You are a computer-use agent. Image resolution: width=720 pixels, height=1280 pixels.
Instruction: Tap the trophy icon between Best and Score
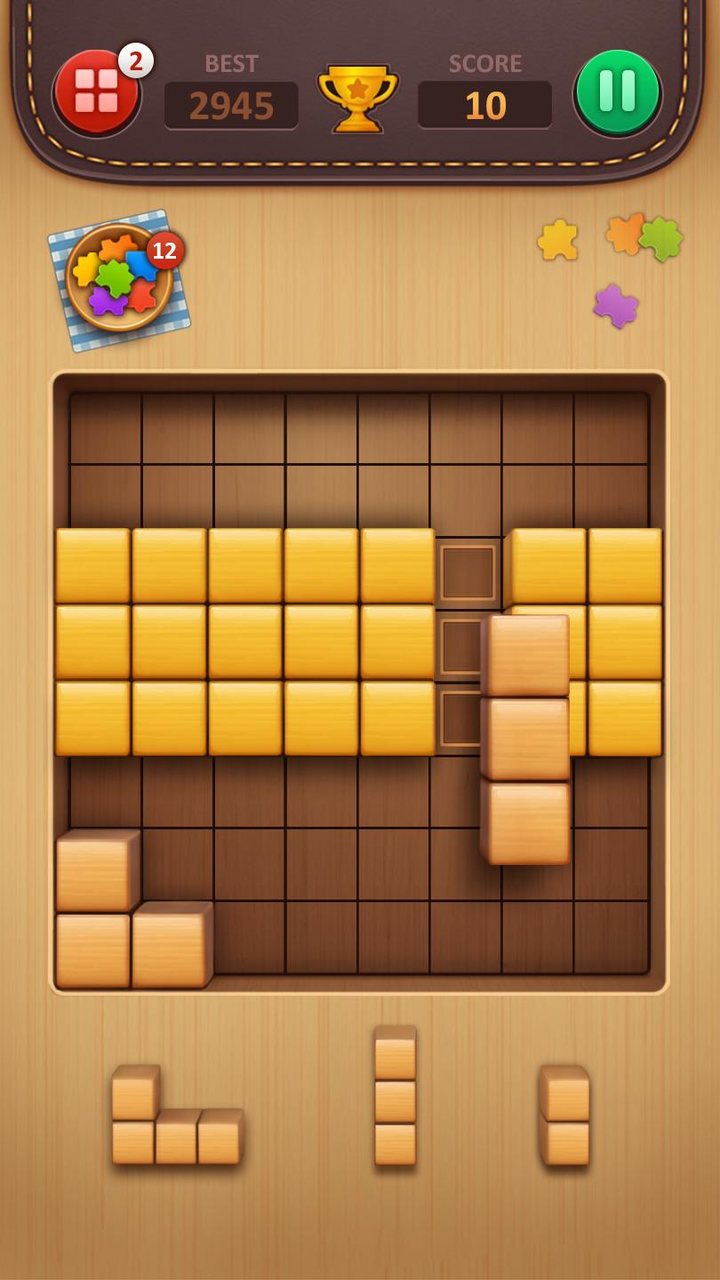[357, 92]
